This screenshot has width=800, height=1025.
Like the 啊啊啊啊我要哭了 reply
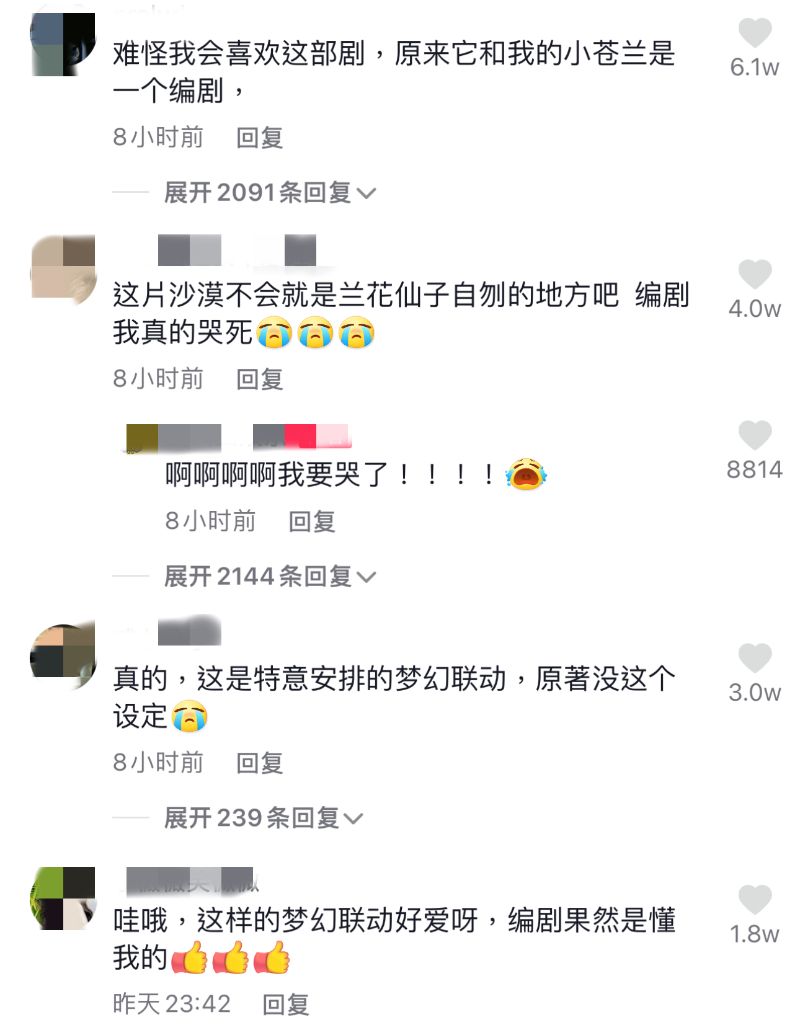coord(755,436)
